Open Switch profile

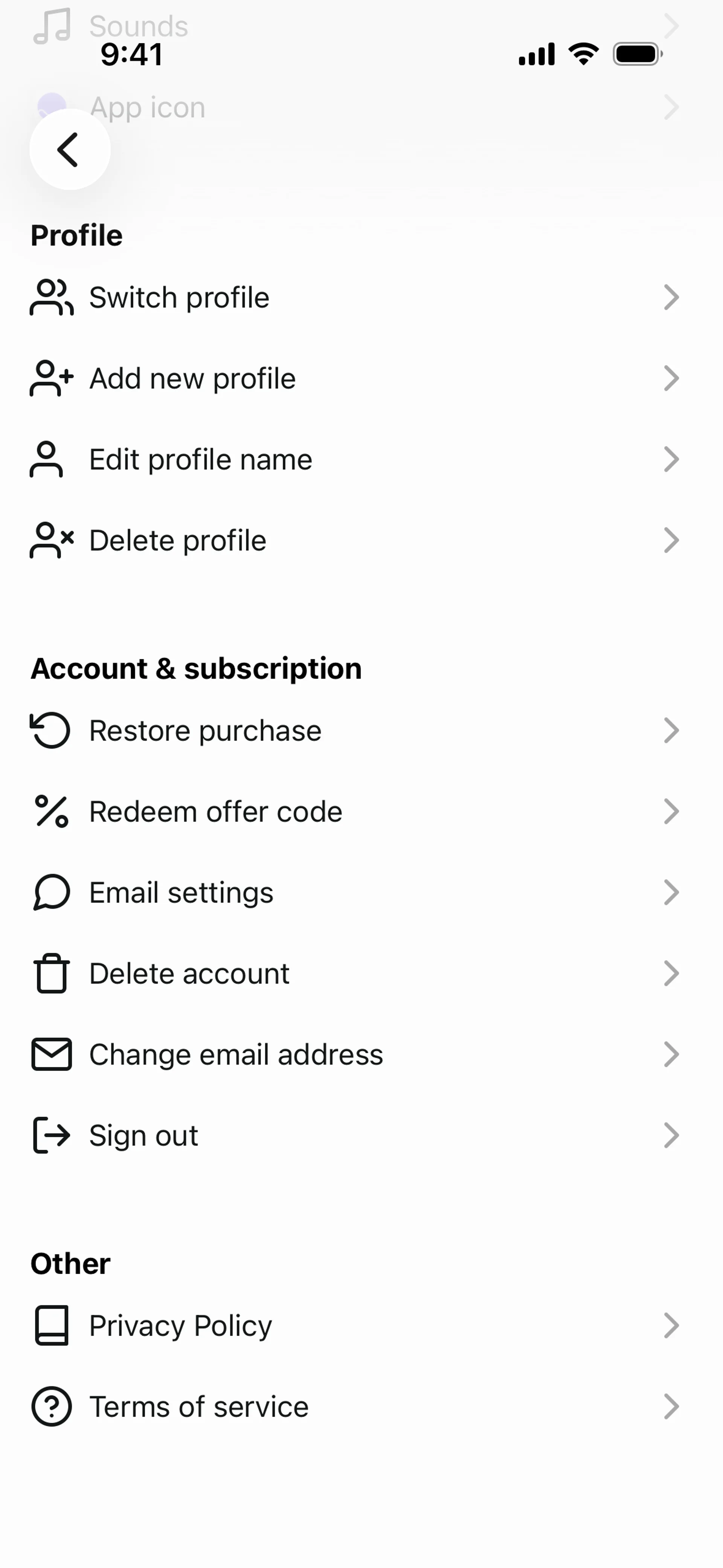[179, 298]
